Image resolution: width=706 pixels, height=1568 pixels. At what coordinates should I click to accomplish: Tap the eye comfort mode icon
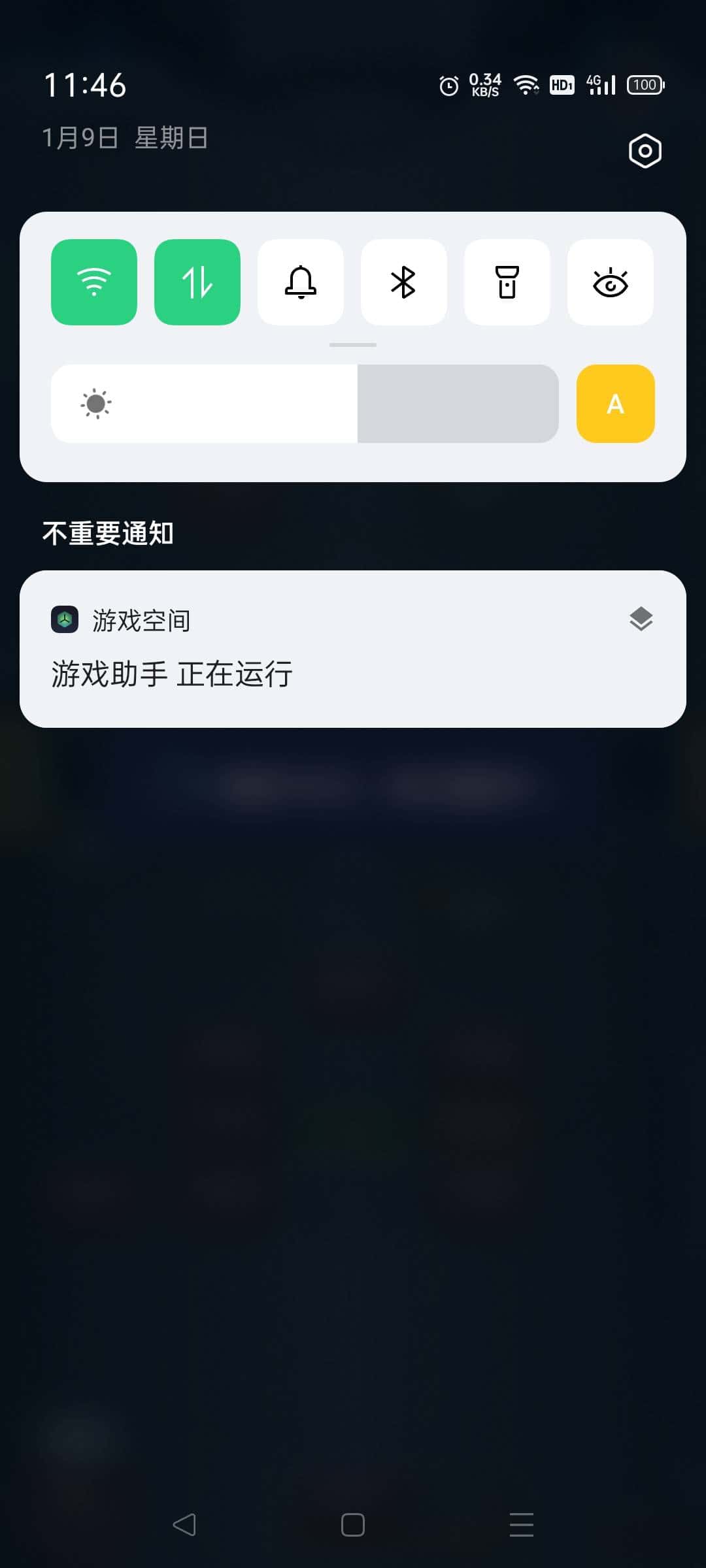click(x=610, y=282)
